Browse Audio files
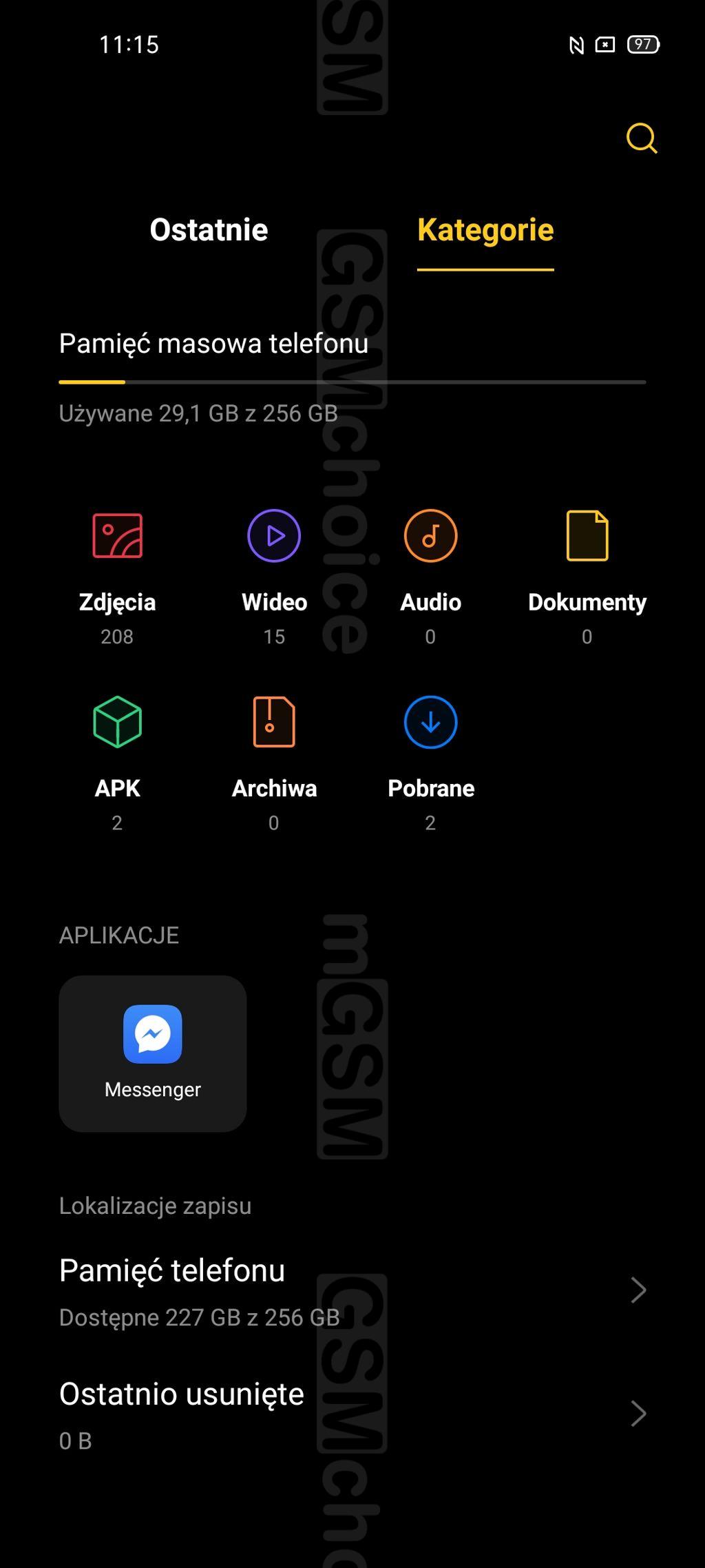 (x=430, y=577)
